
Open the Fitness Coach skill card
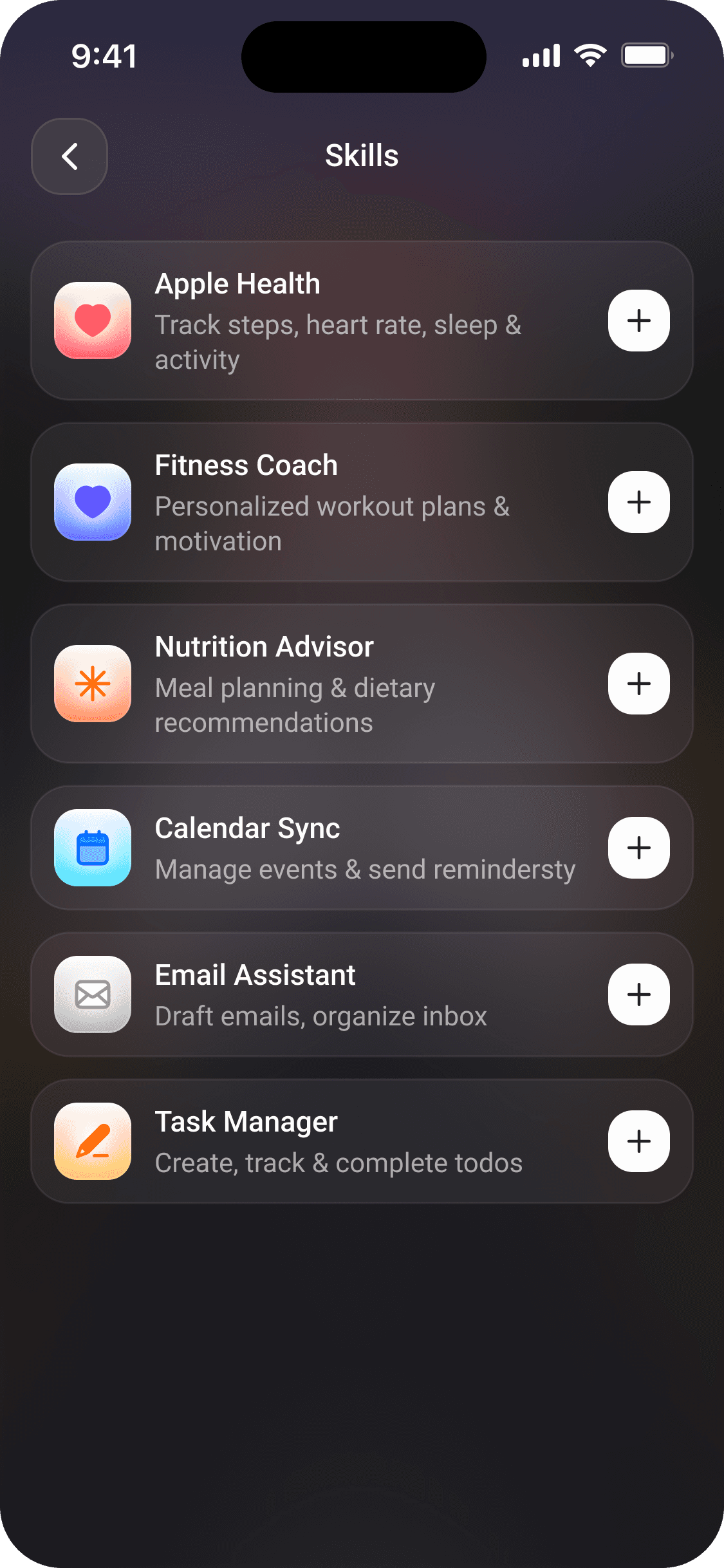click(x=362, y=502)
